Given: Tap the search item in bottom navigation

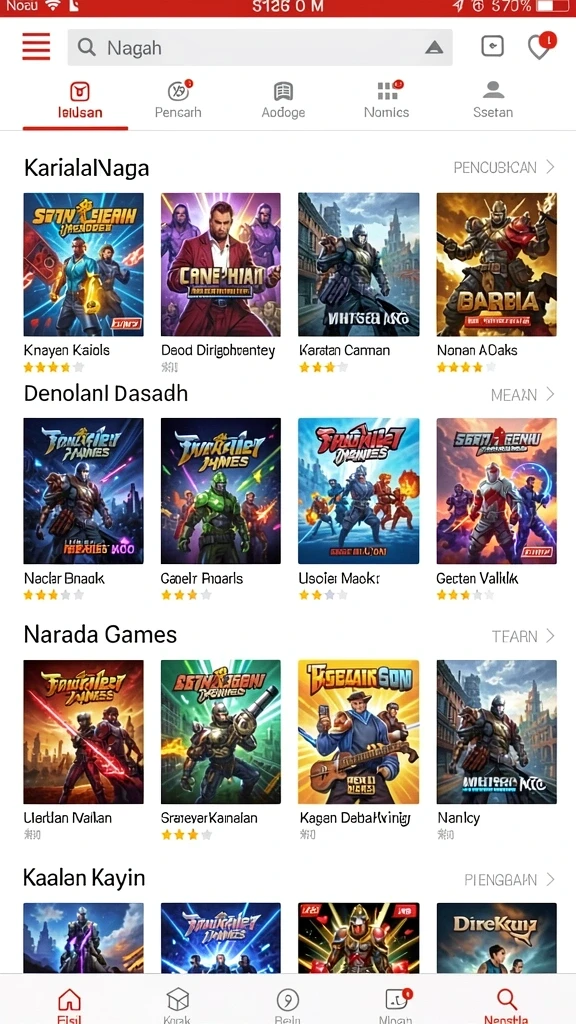Looking at the screenshot, I should 506,1004.
